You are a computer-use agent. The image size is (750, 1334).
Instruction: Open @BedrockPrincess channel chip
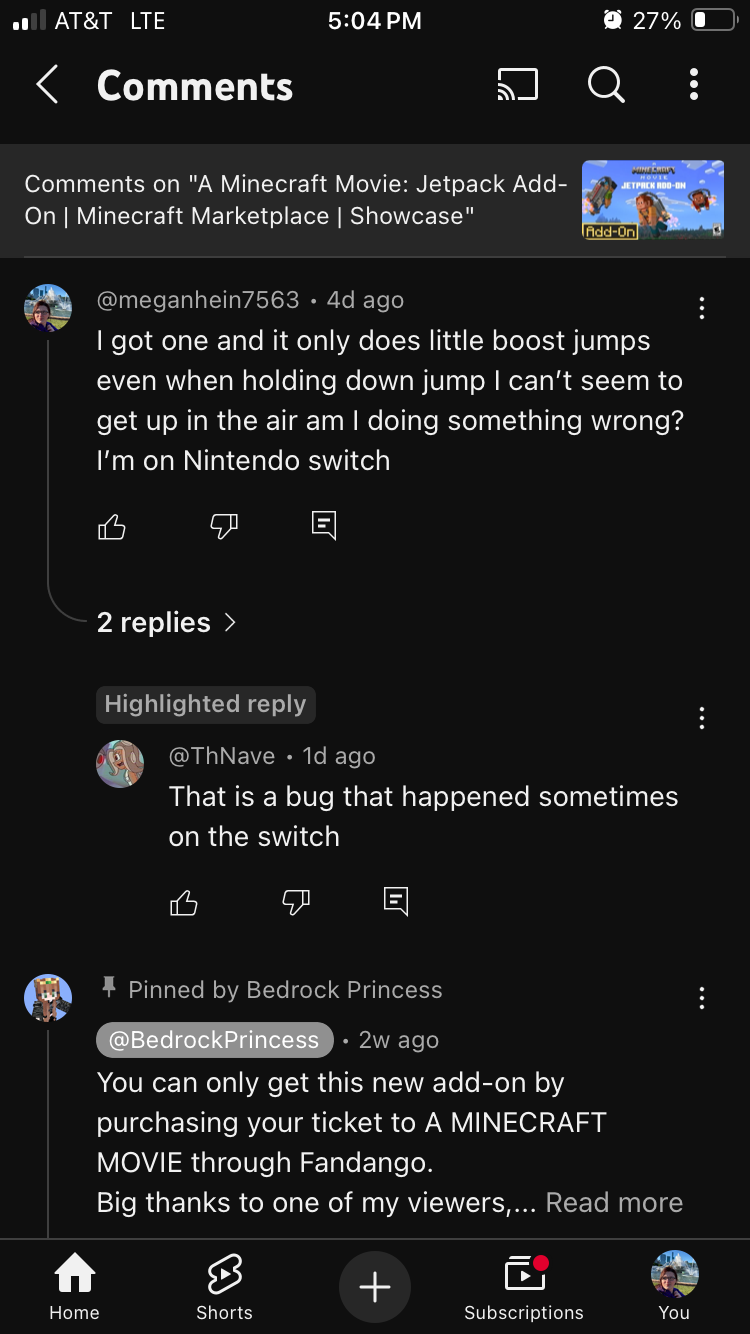pos(214,1040)
